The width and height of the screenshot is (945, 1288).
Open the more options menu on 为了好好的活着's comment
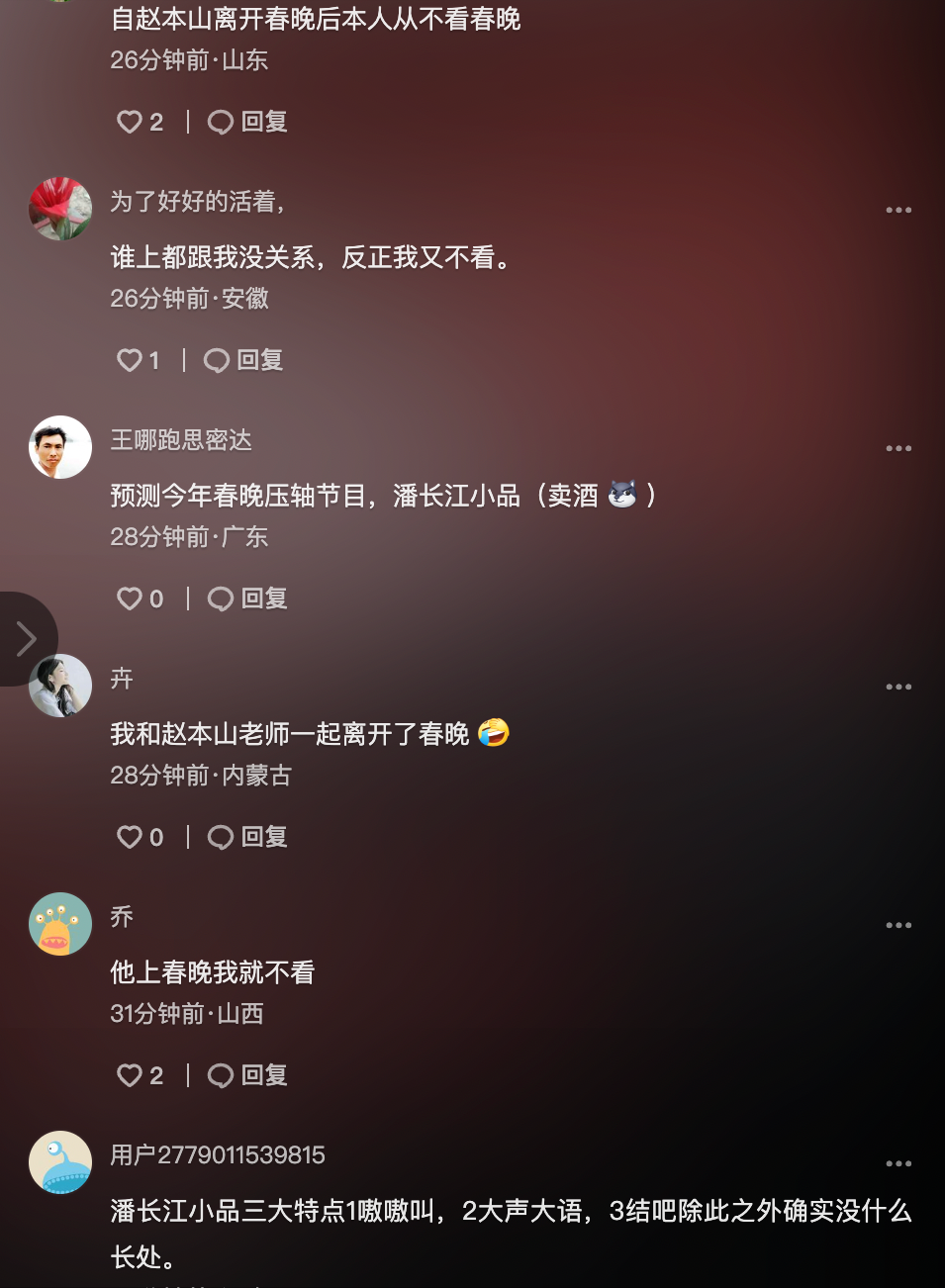pyautogui.click(x=898, y=210)
